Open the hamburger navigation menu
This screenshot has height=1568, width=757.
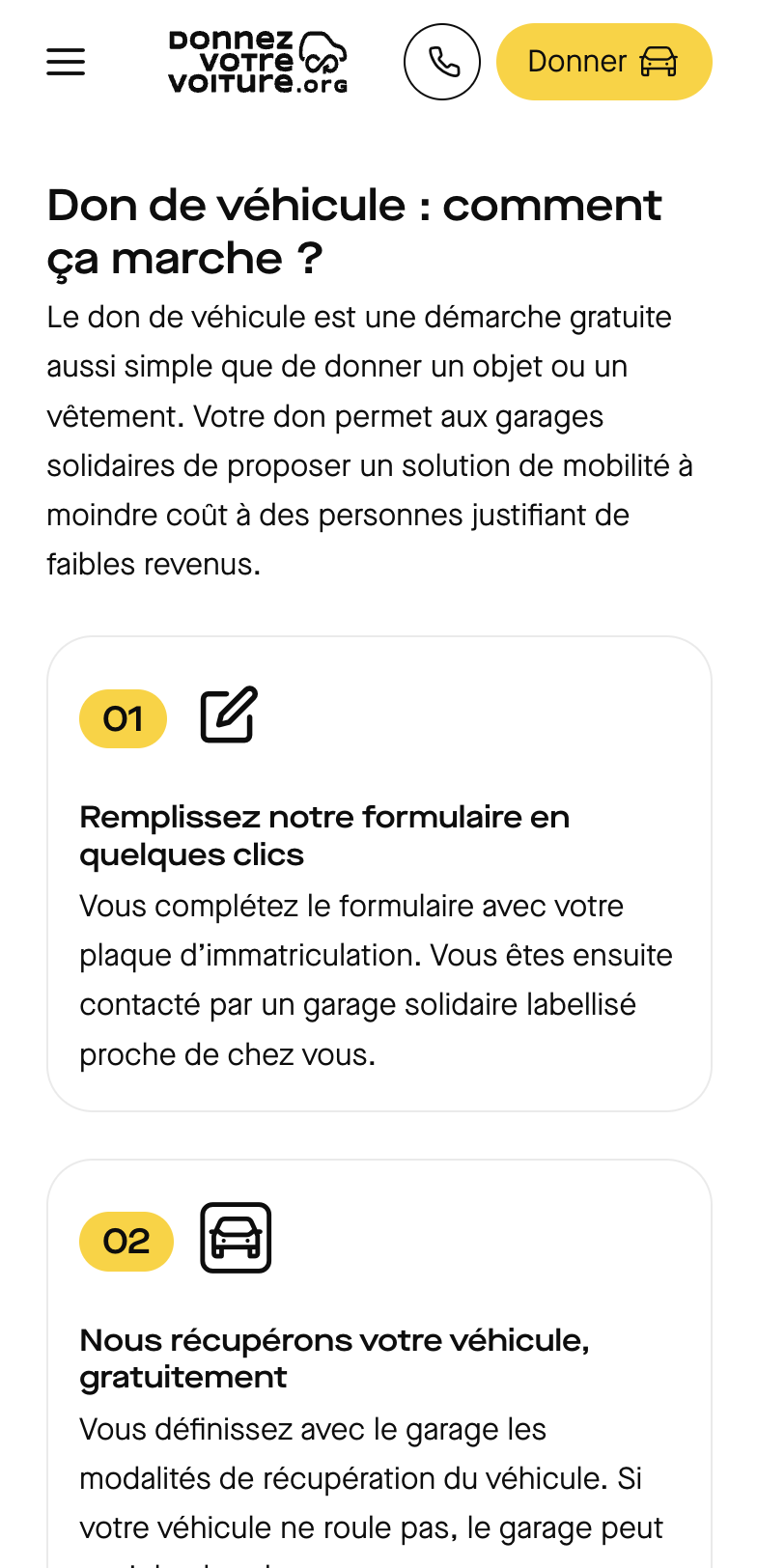[66, 62]
